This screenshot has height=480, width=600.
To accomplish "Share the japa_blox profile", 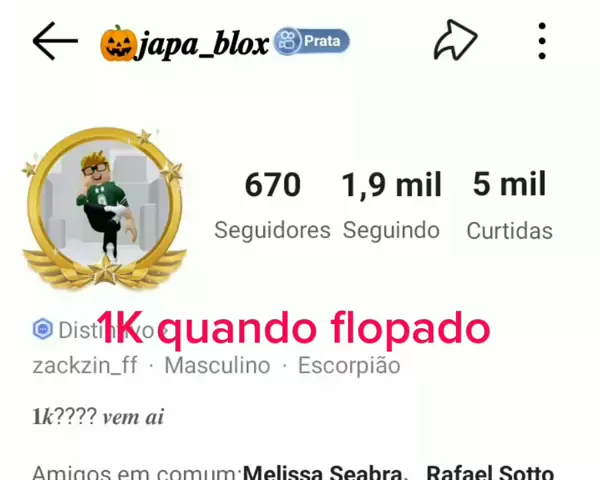I will click(456, 41).
